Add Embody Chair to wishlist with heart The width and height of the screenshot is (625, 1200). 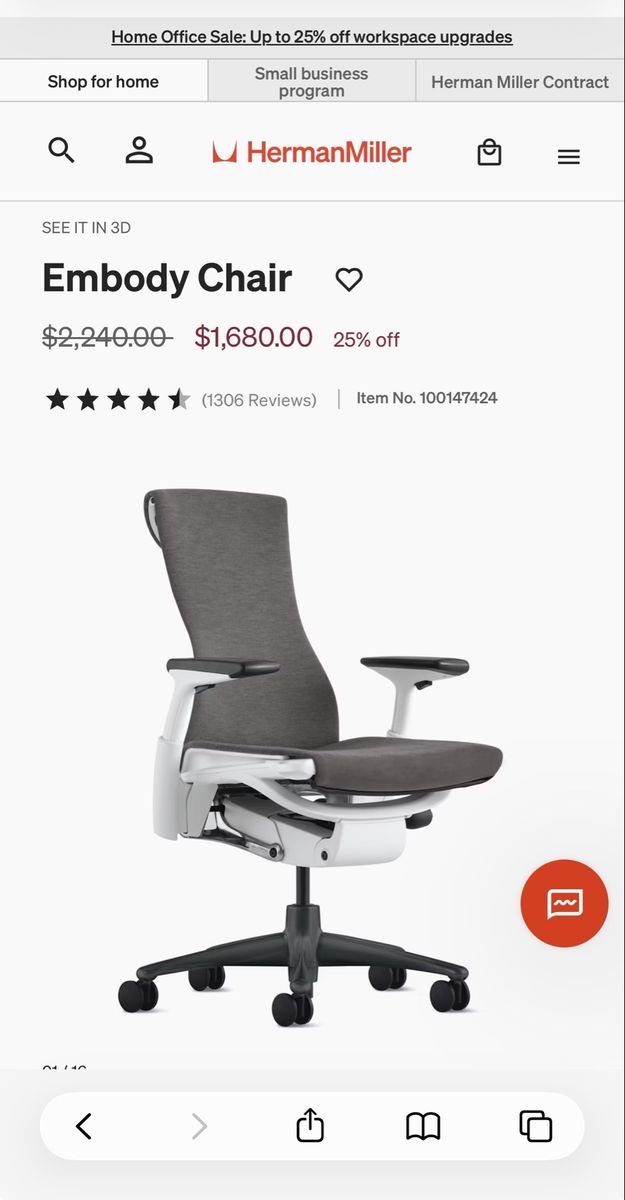(x=349, y=280)
